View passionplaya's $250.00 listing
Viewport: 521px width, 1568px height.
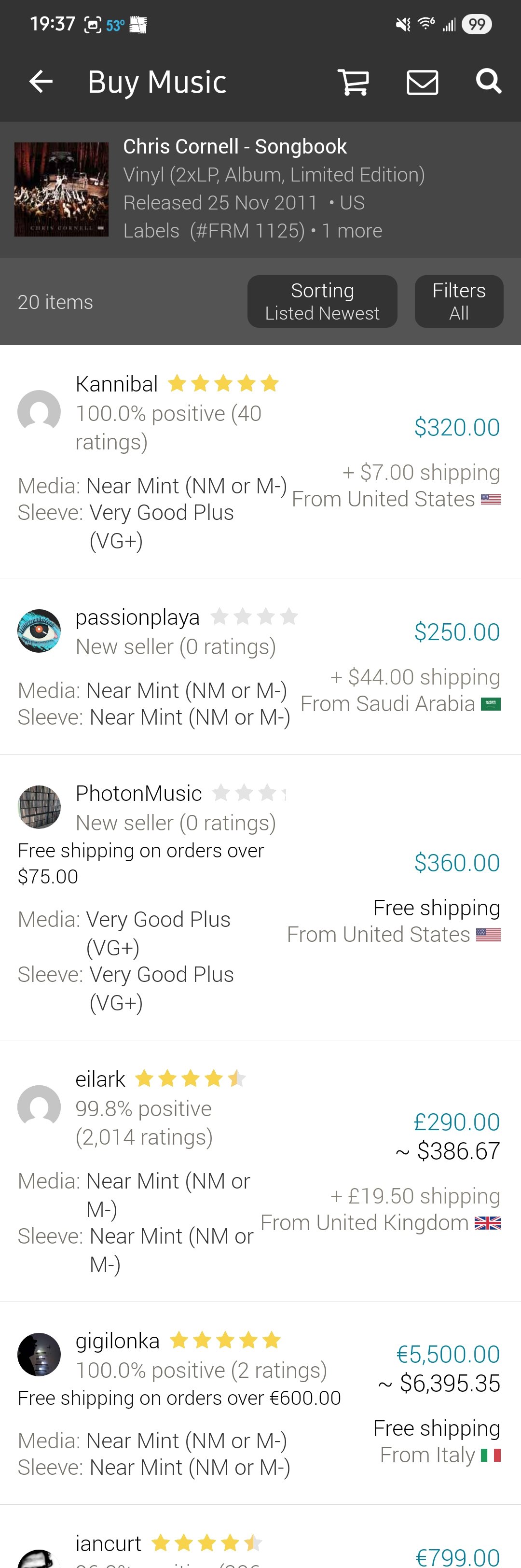(x=260, y=667)
